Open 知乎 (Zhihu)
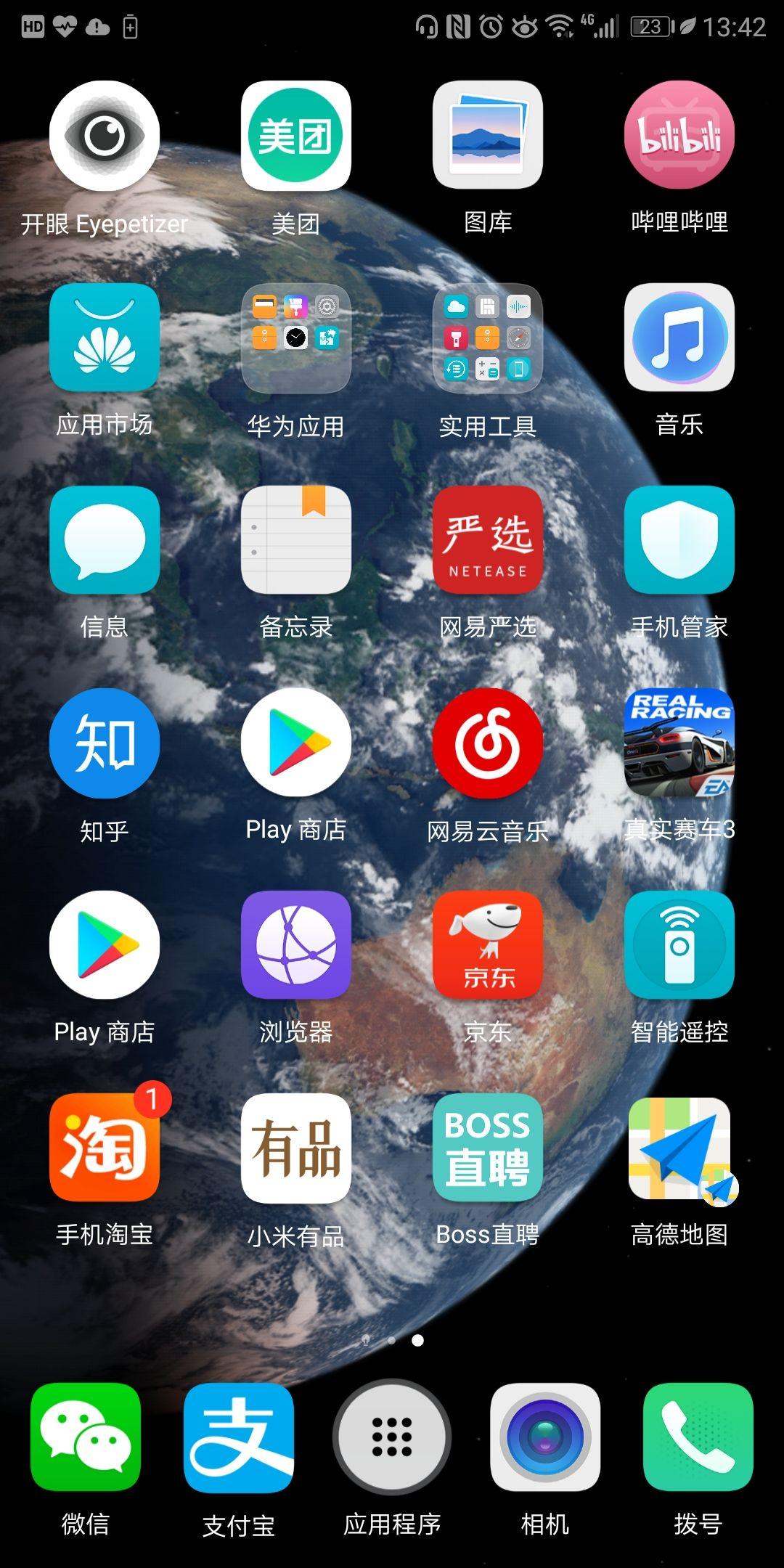 point(104,743)
